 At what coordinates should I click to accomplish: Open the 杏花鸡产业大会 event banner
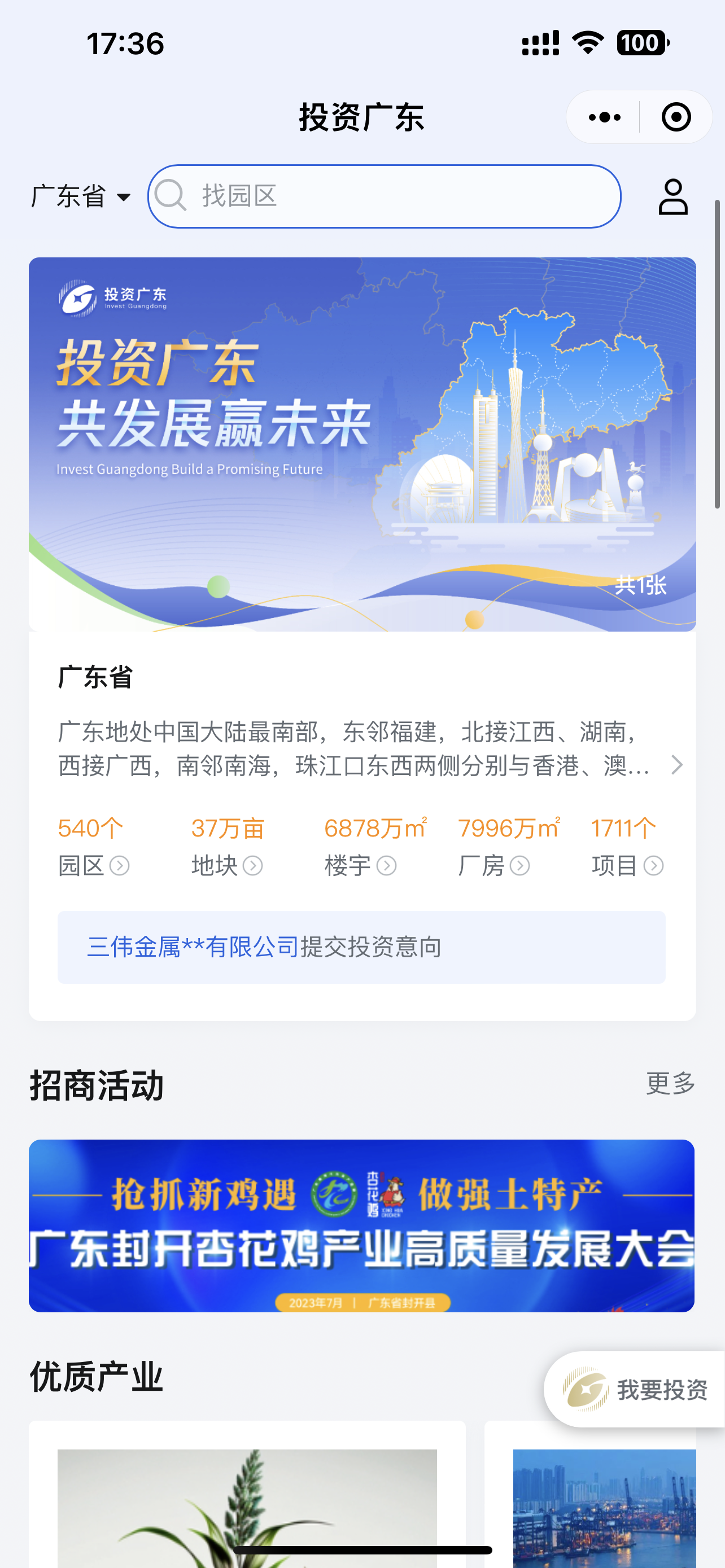pyautogui.click(x=361, y=1227)
